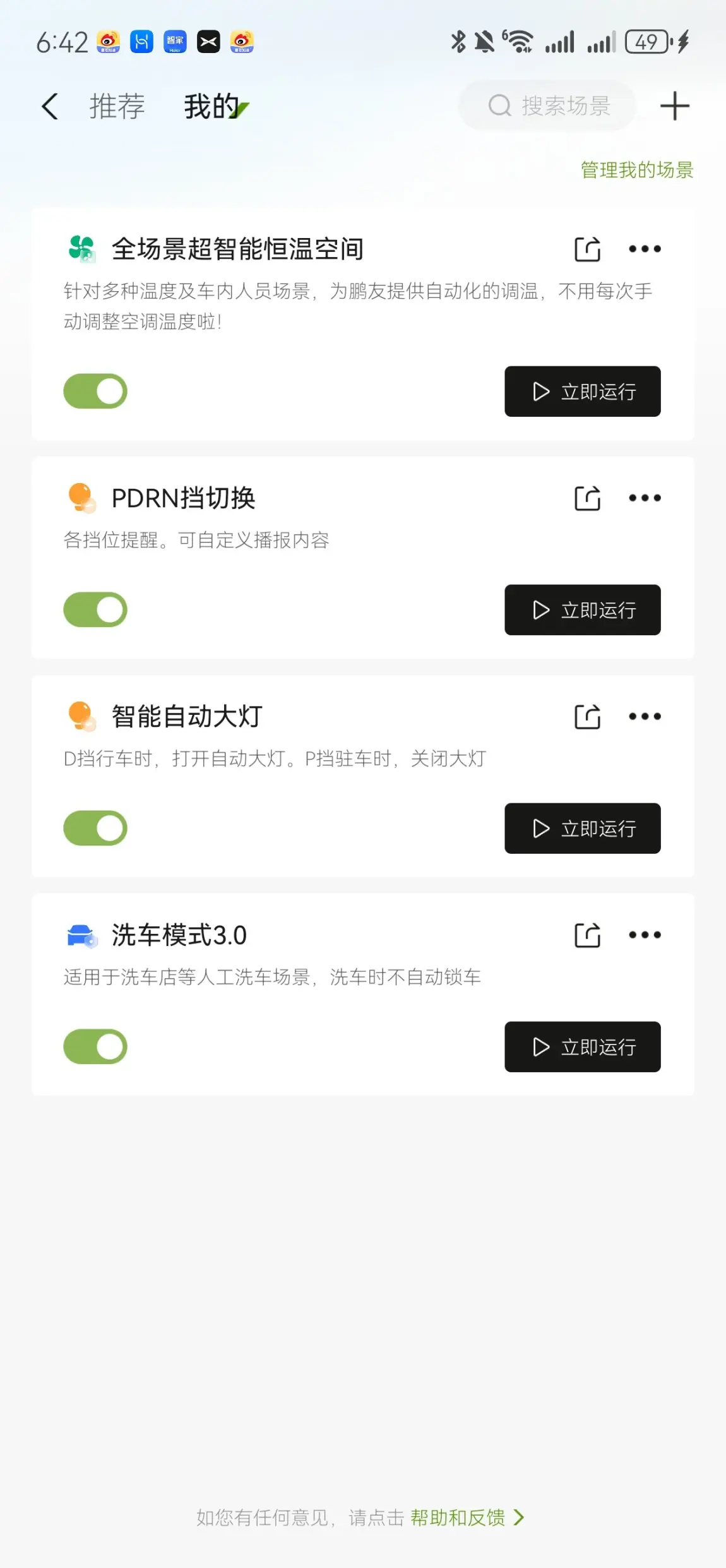Add a new scene with the plus icon
Screen dimensions: 726x1568
(x=674, y=105)
